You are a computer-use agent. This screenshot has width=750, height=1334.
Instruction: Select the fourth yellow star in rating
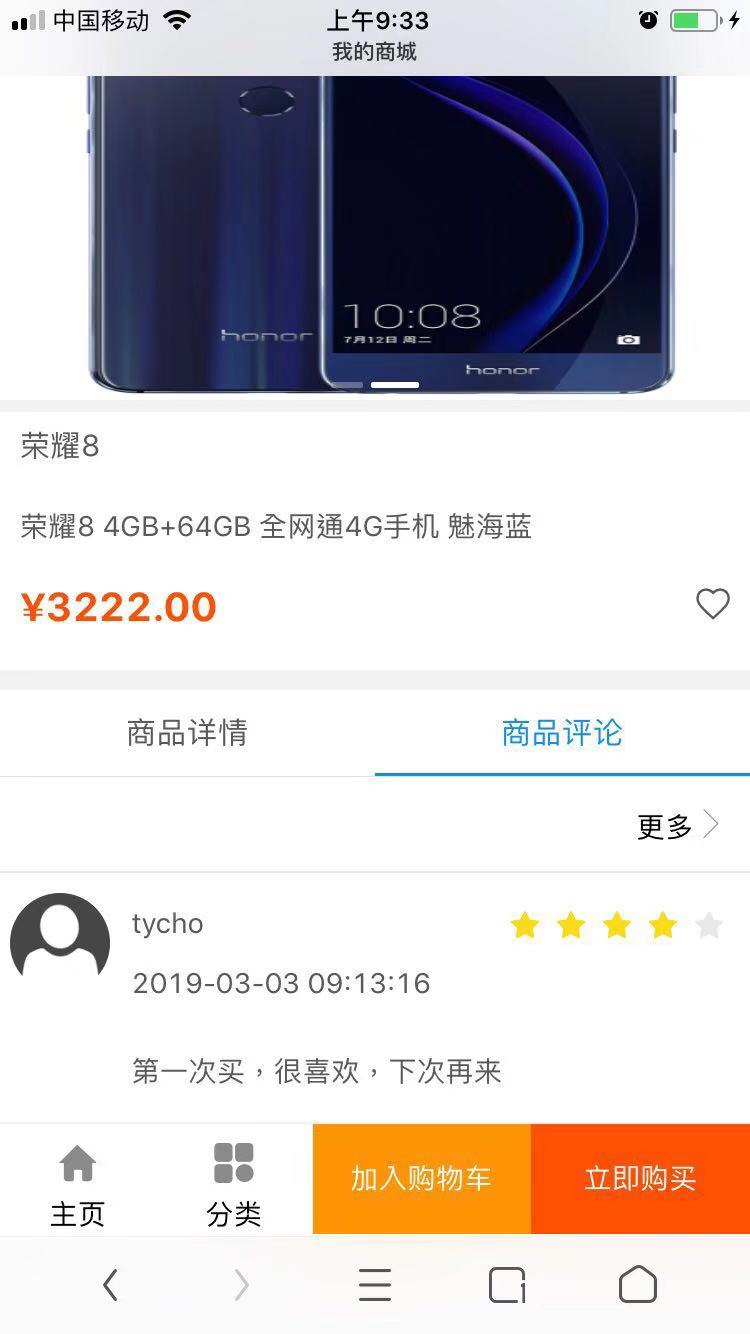pos(664,926)
